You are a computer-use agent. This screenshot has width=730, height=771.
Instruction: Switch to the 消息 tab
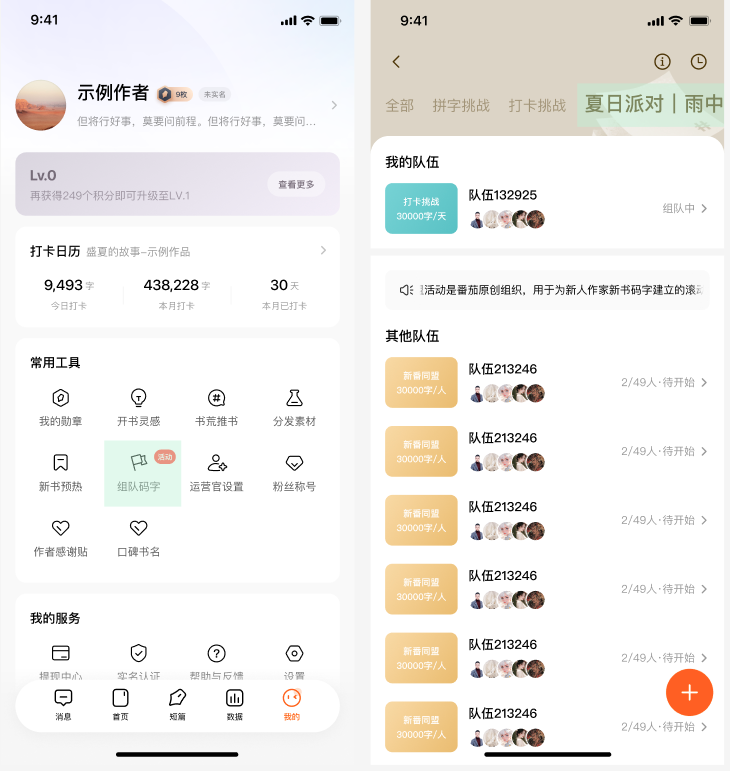pyautogui.click(x=63, y=704)
